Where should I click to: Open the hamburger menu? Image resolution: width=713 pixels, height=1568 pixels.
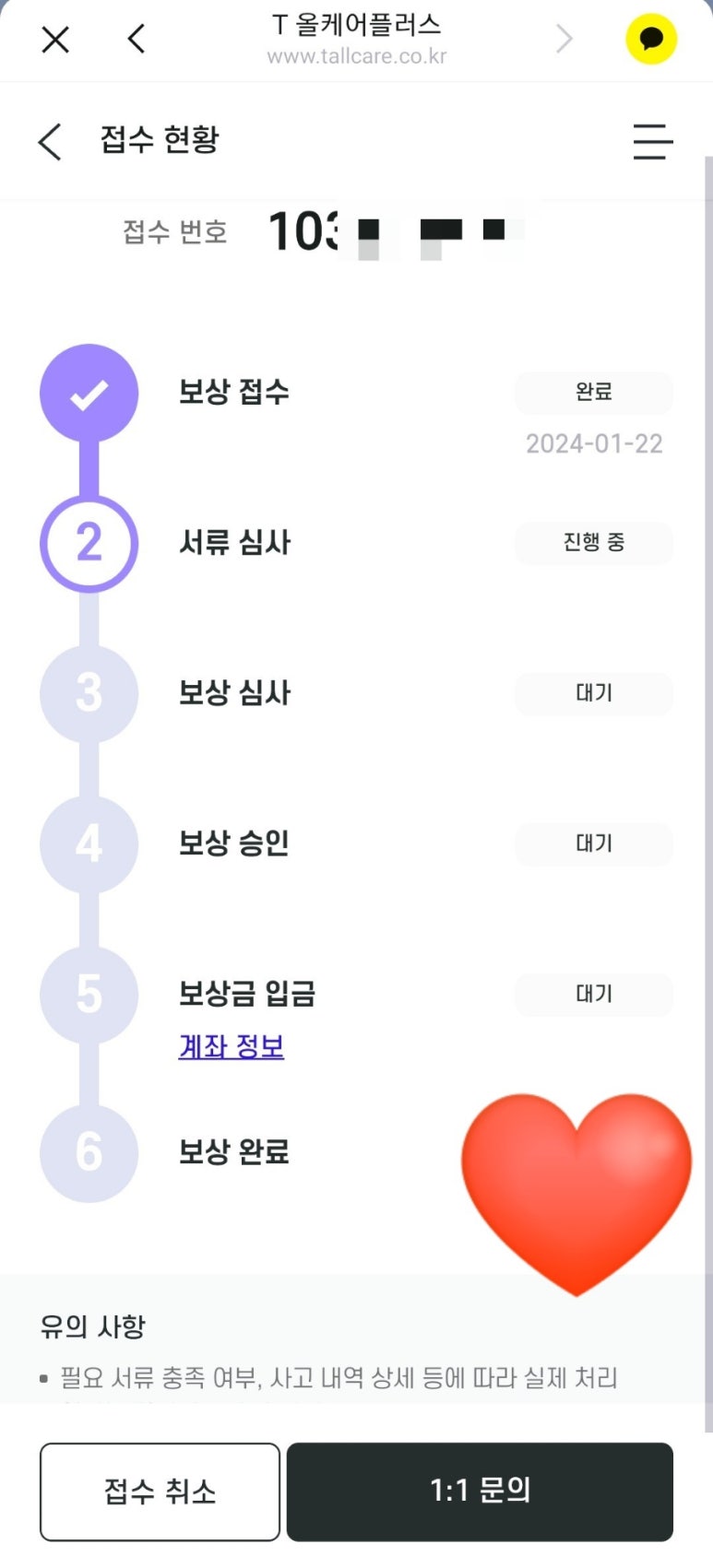click(x=653, y=141)
